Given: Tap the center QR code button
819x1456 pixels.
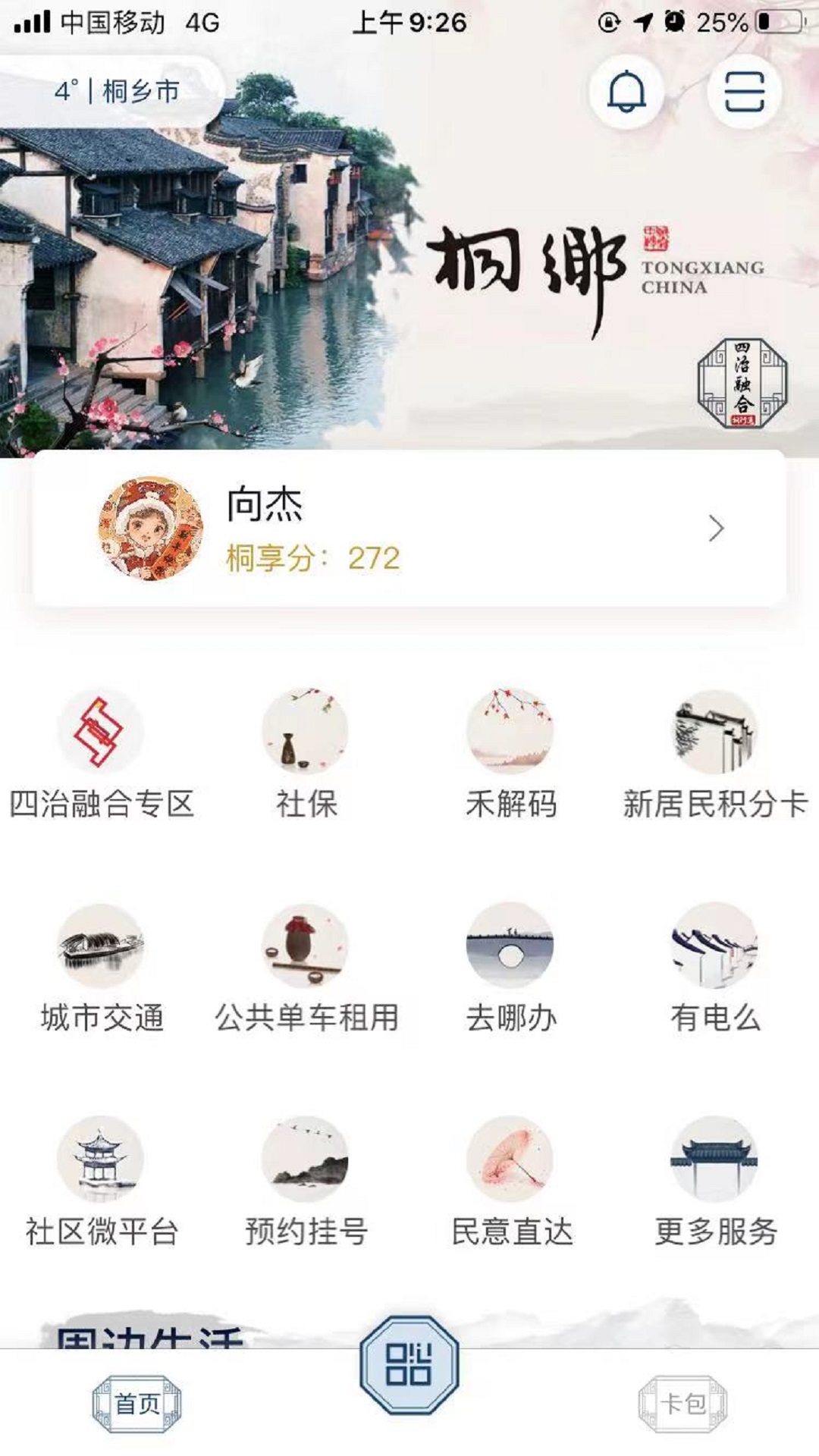Looking at the screenshot, I should 409,1364.
